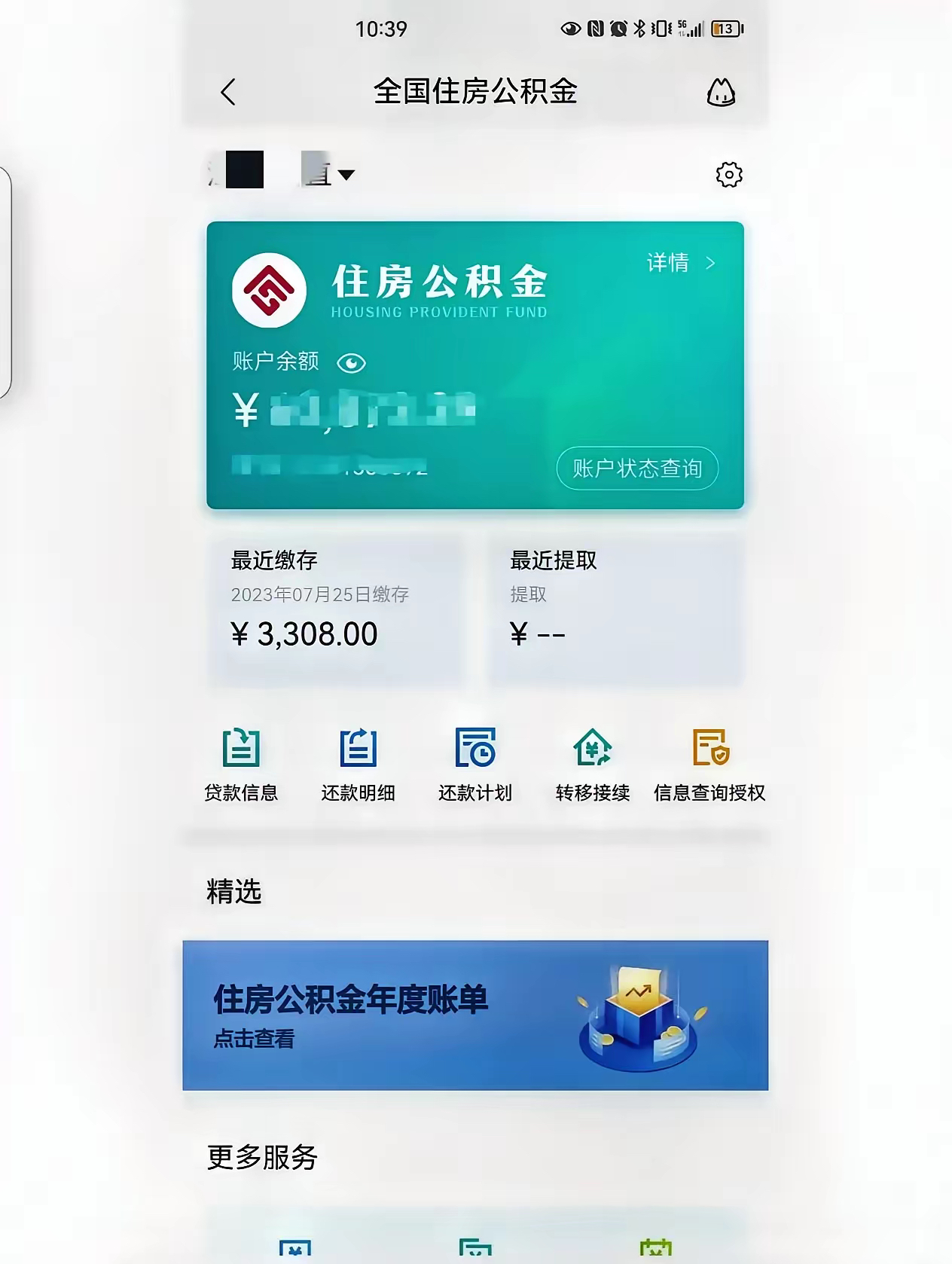The image size is (952, 1264).
Task: Open the customer service assistant icon
Action: click(x=720, y=93)
